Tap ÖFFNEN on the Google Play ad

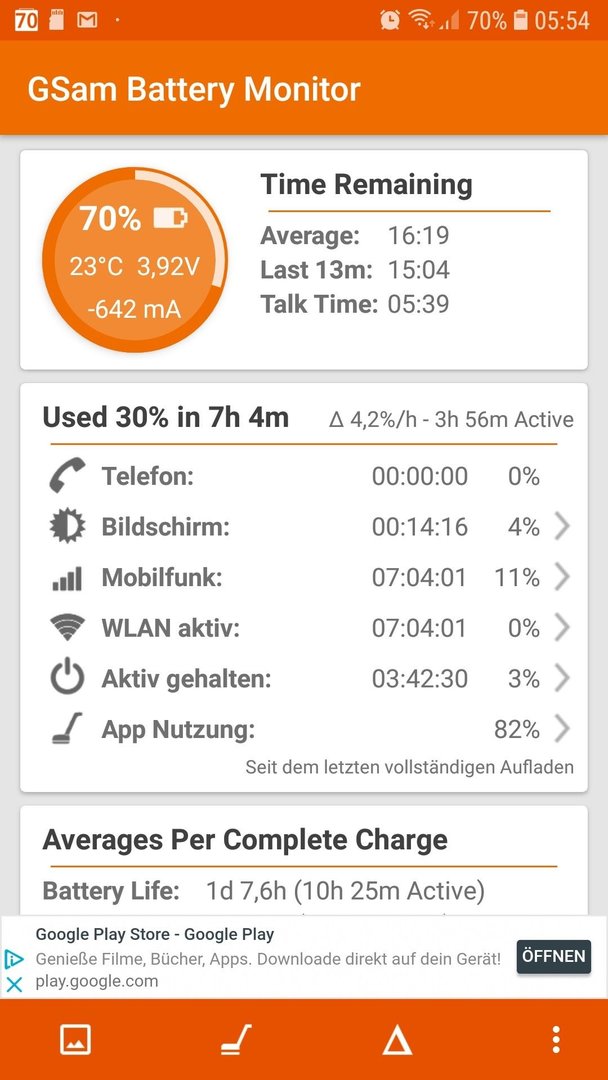pyautogui.click(x=554, y=957)
